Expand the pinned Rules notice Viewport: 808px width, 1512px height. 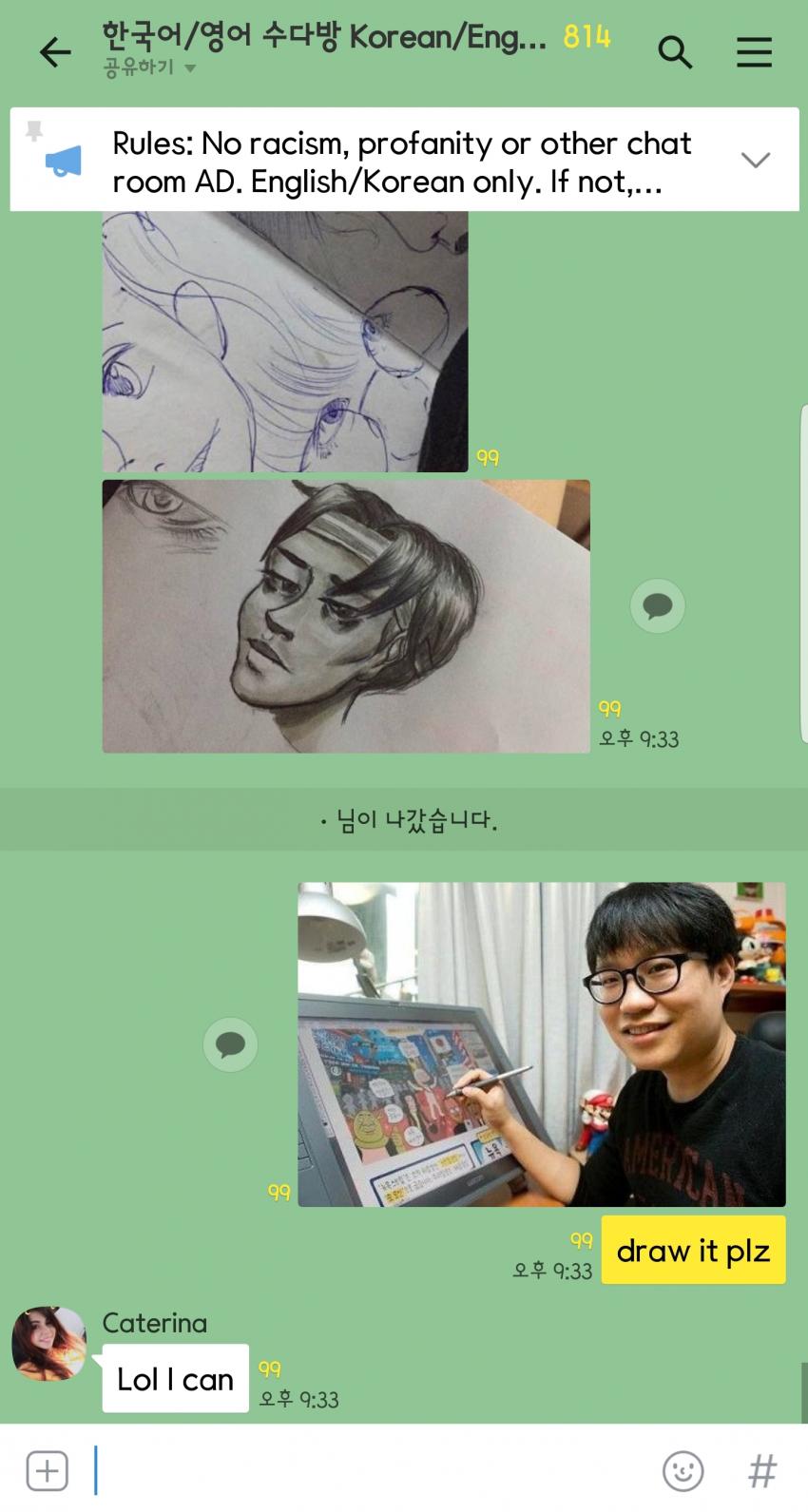point(756,160)
